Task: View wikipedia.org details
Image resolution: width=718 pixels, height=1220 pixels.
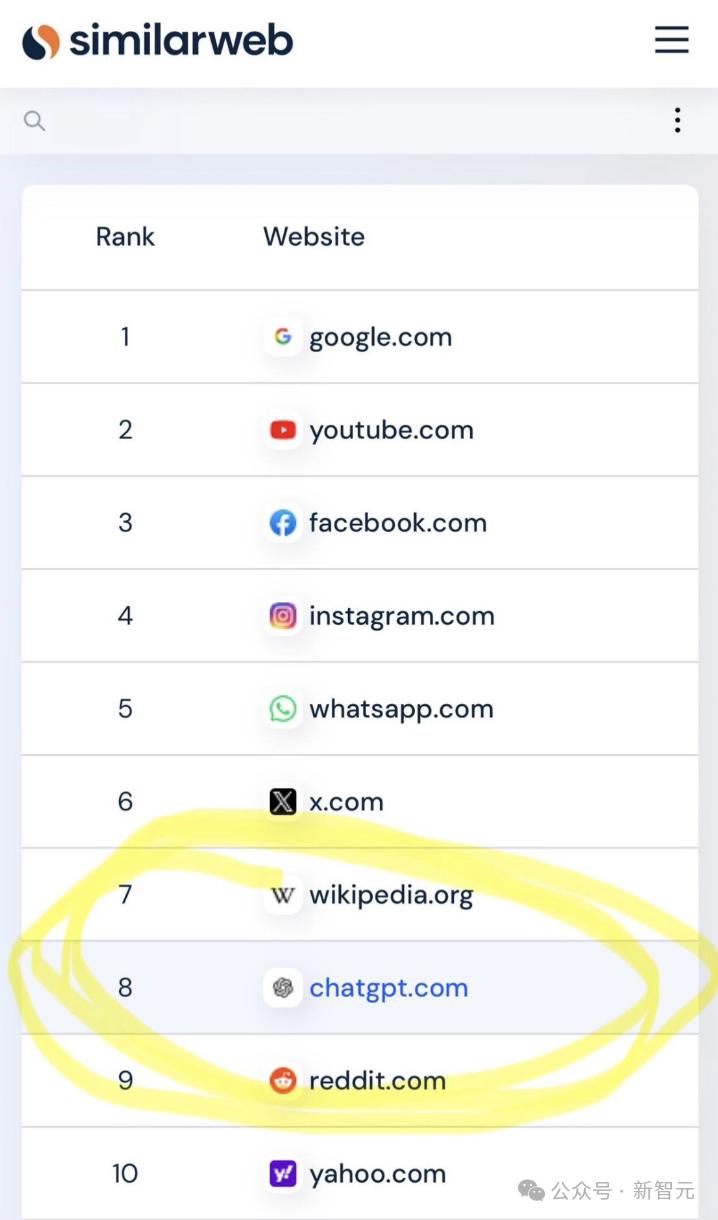Action: click(x=360, y=895)
